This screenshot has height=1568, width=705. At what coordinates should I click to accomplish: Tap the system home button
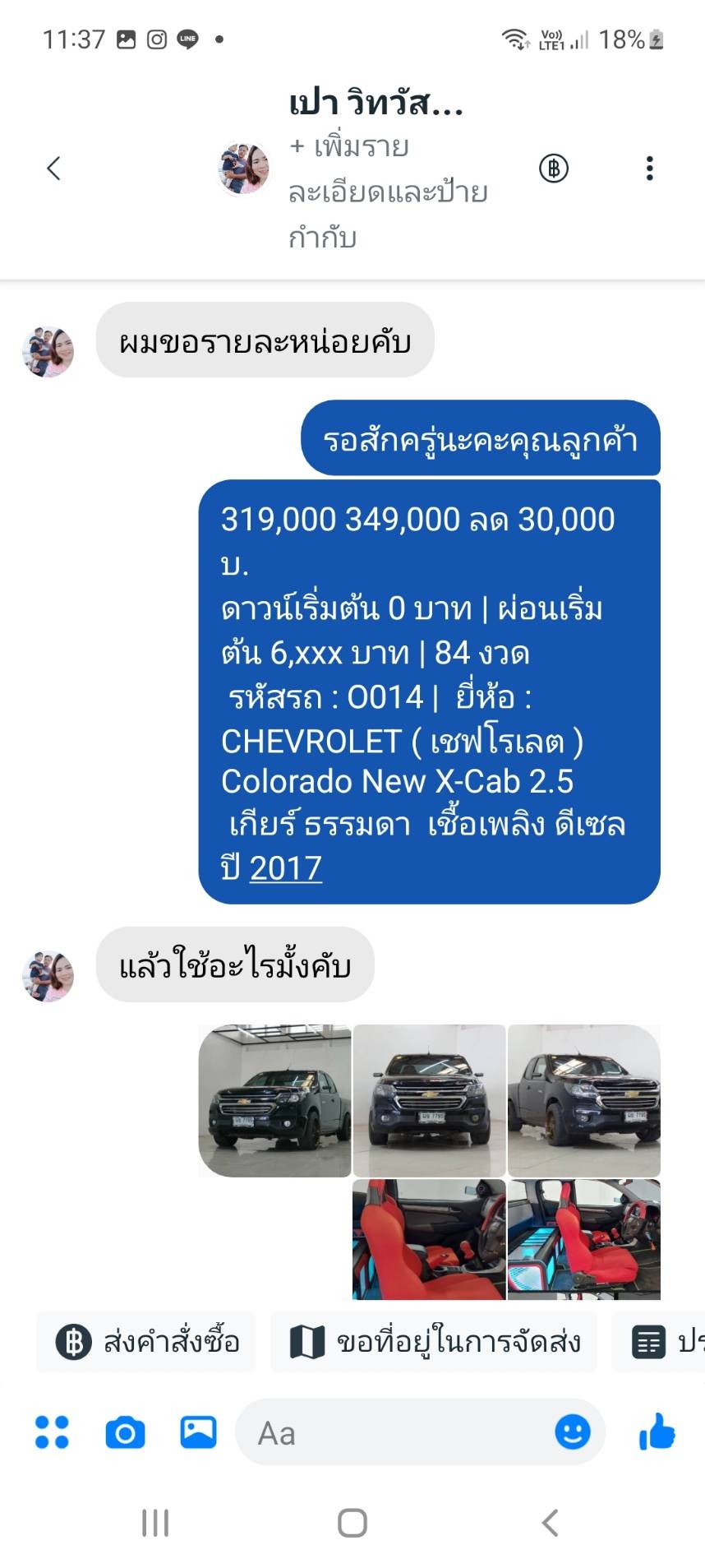352,1523
